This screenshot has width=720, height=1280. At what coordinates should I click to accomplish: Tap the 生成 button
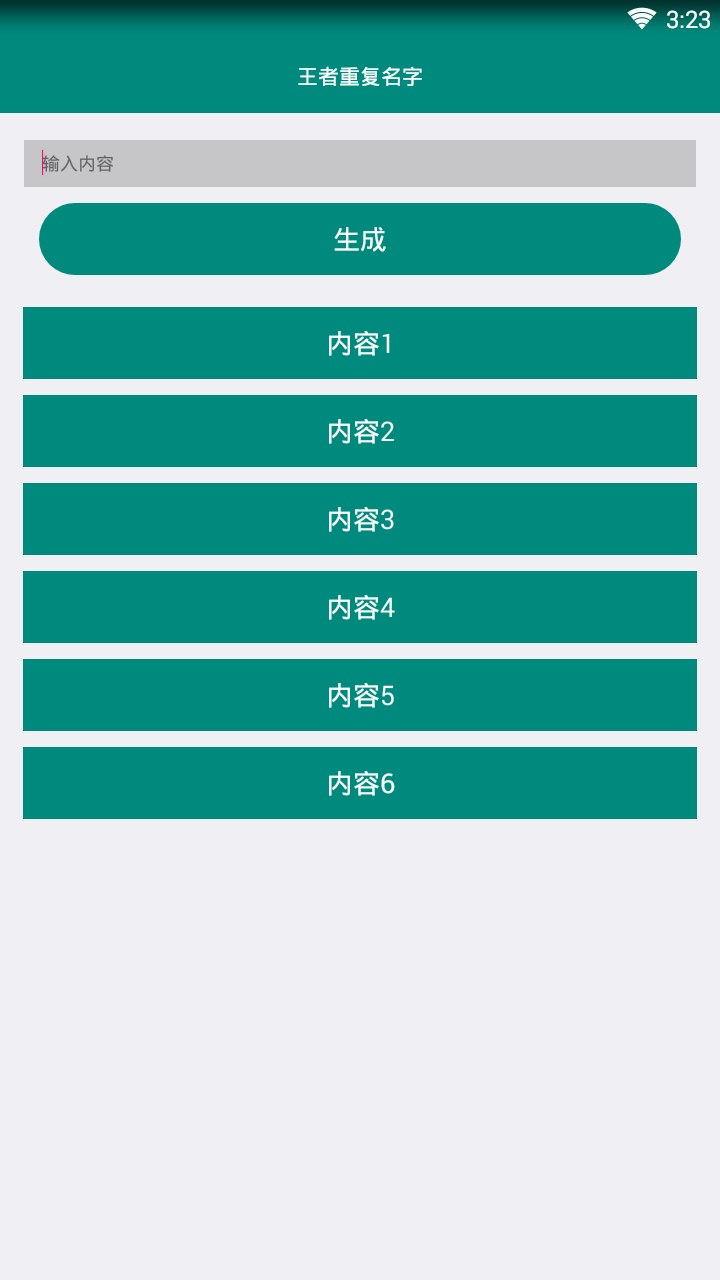coord(360,239)
